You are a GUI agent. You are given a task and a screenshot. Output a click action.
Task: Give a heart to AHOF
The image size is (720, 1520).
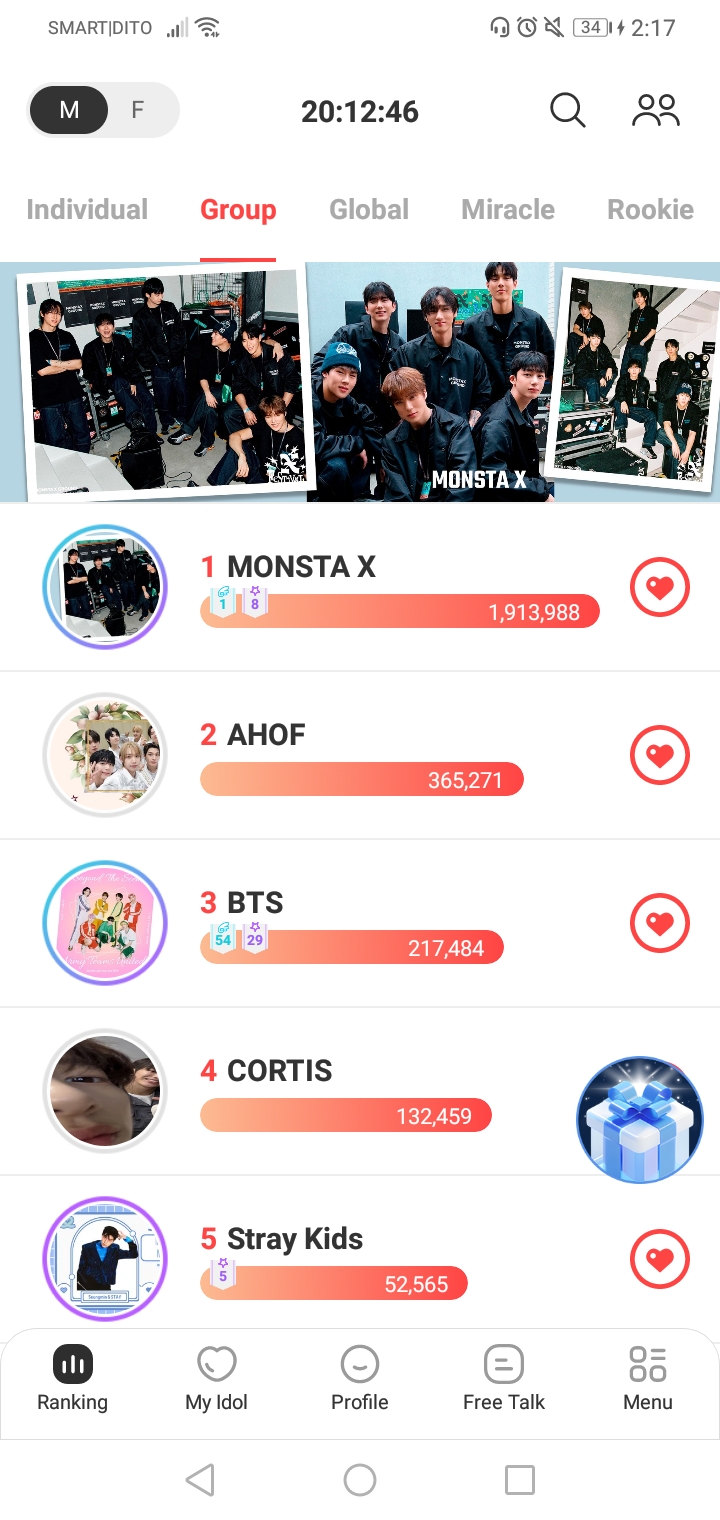pyautogui.click(x=659, y=755)
